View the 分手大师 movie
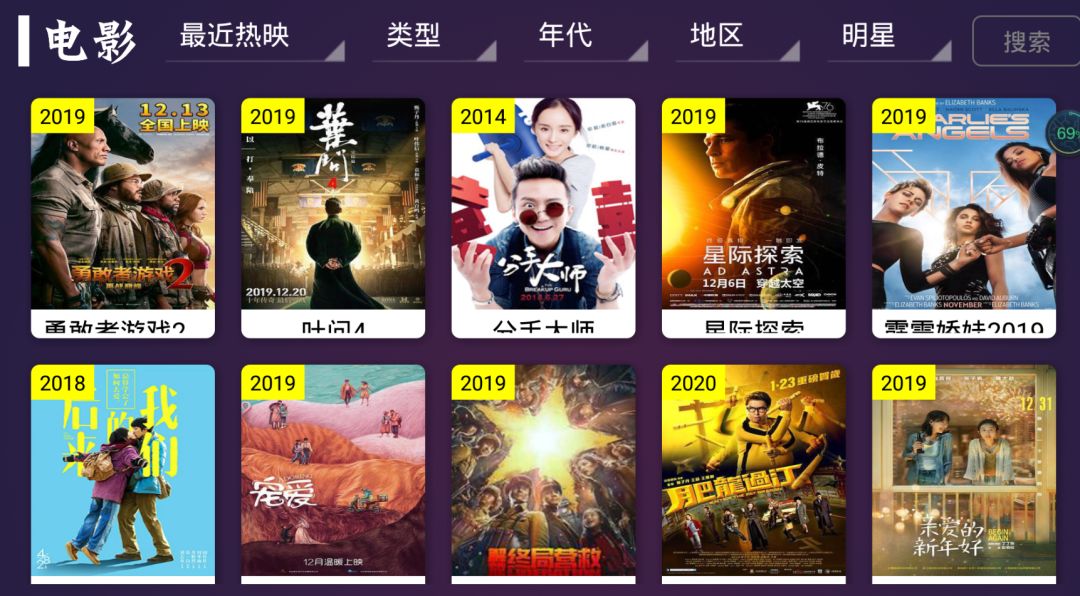The width and height of the screenshot is (1080, 596). [x=543, y=216]
